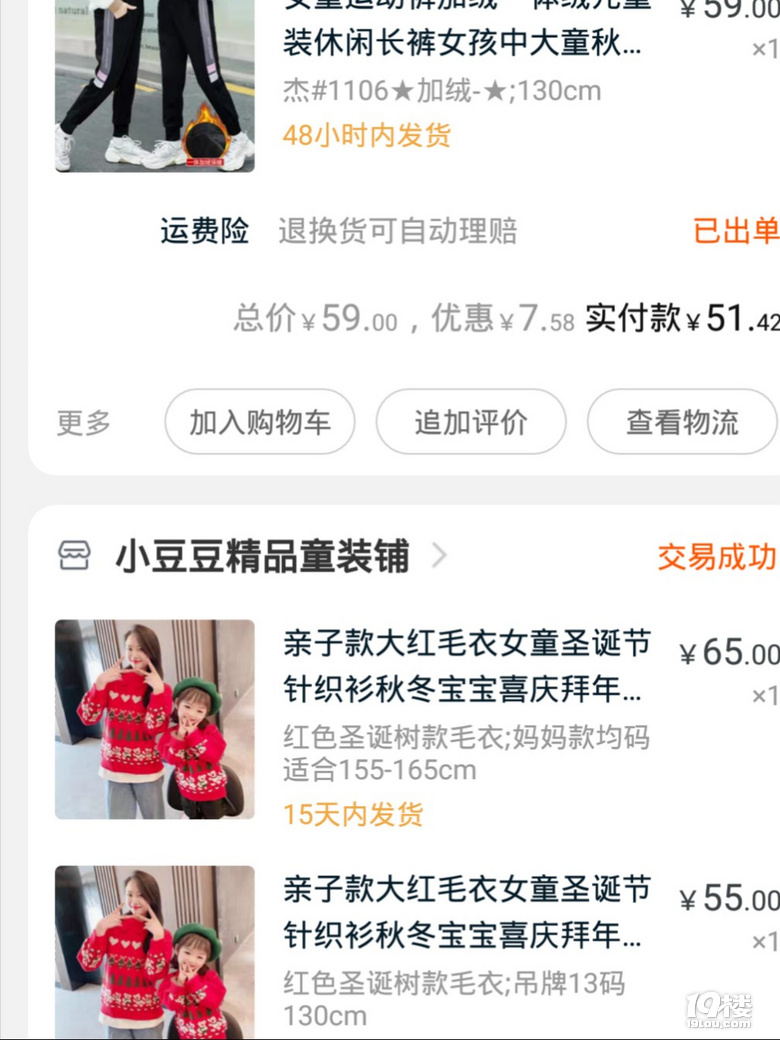Tap 追加评价 to add a review
This screenshot has height=1040, width=780.
click(471, 422)
